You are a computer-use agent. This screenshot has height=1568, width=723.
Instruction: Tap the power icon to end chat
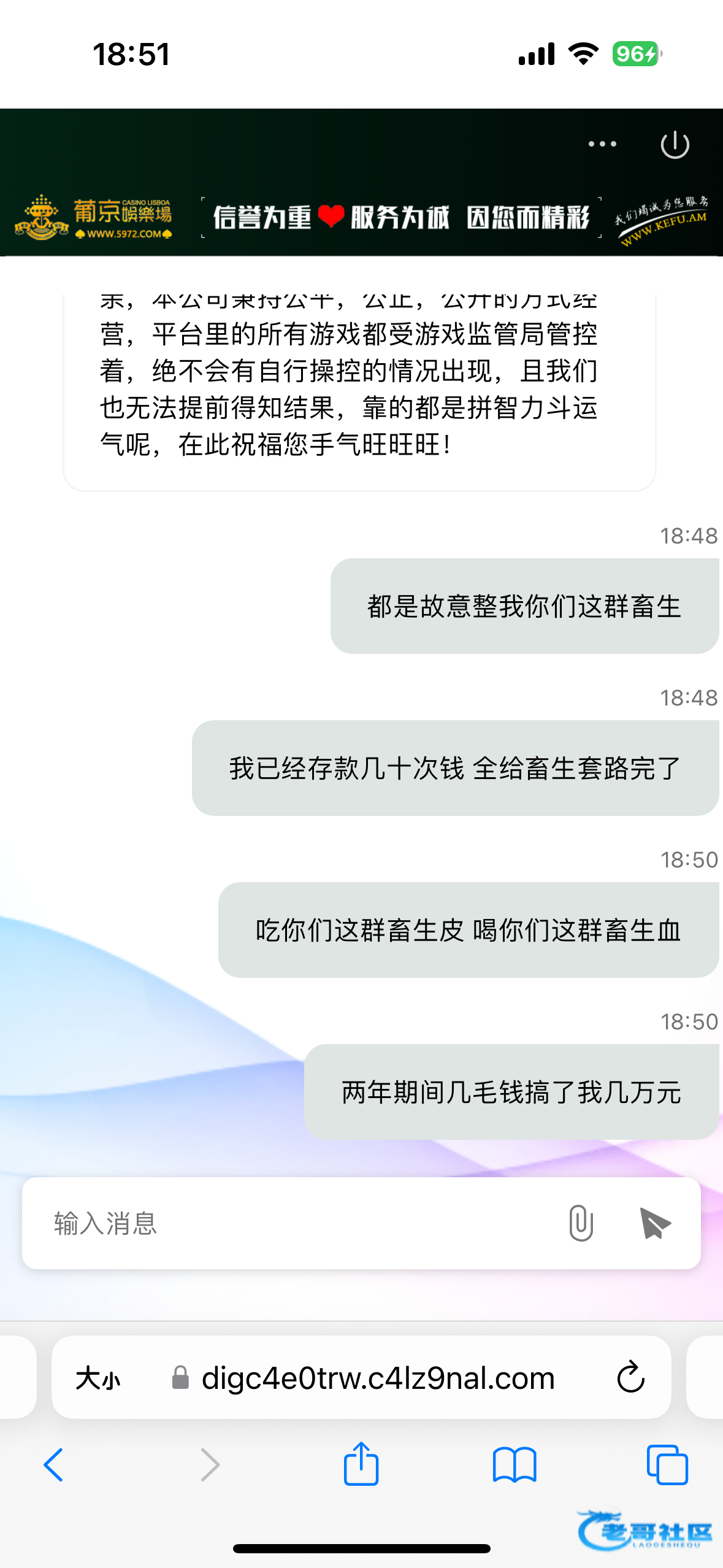pos(675,145)
